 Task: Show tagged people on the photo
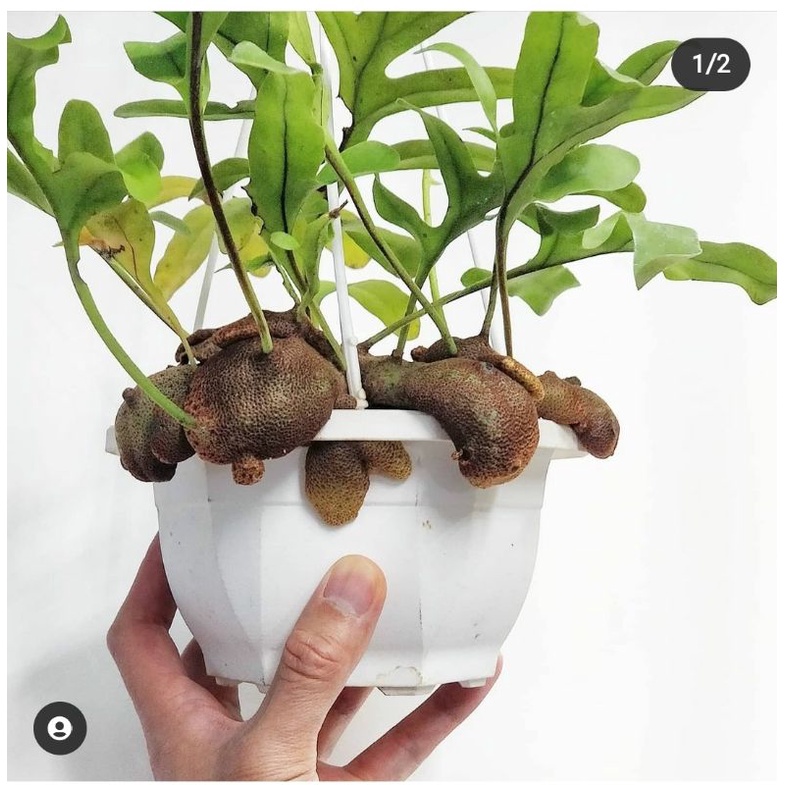coord(60,728)
